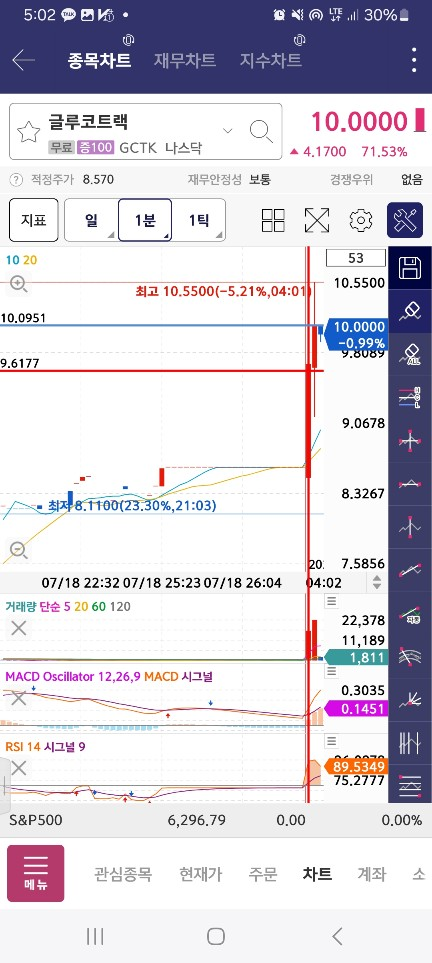Expand the stock selector dropdown arrow

(228, 130)
